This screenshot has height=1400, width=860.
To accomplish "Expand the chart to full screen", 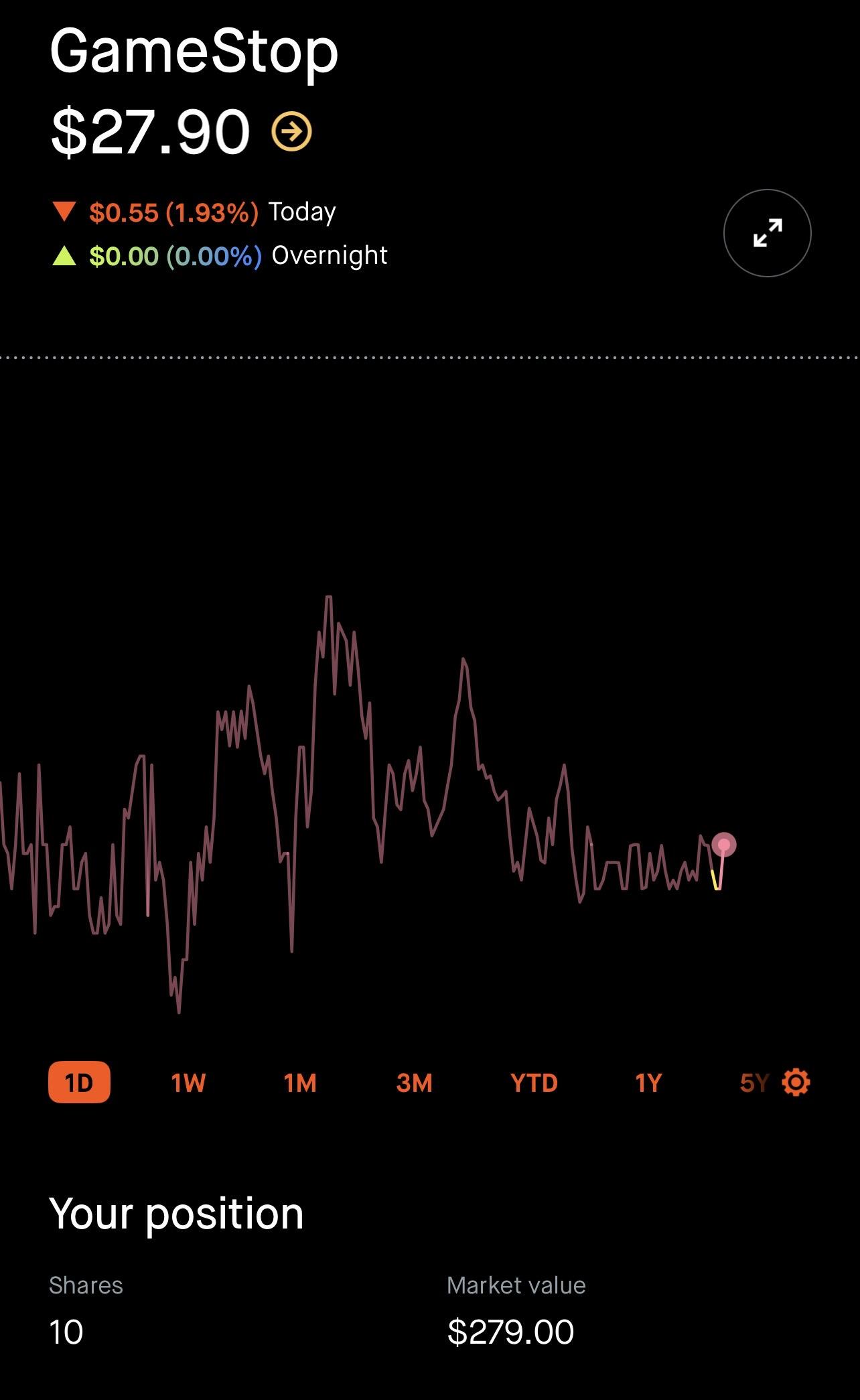I will 768,233.
